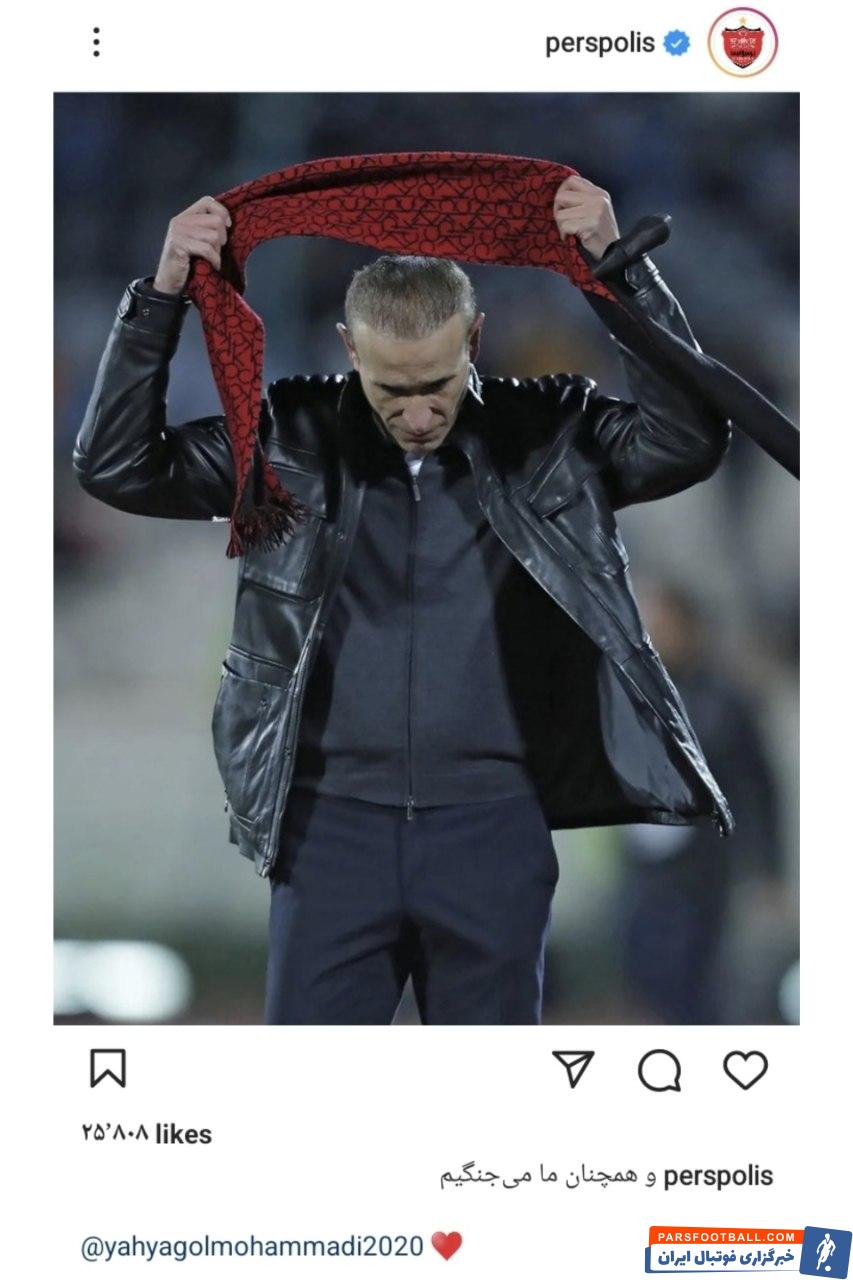Image resolution: width=853 pixels, height=1280 pixels.
Task: Like the perspolis post
Action: point(745,1070)
